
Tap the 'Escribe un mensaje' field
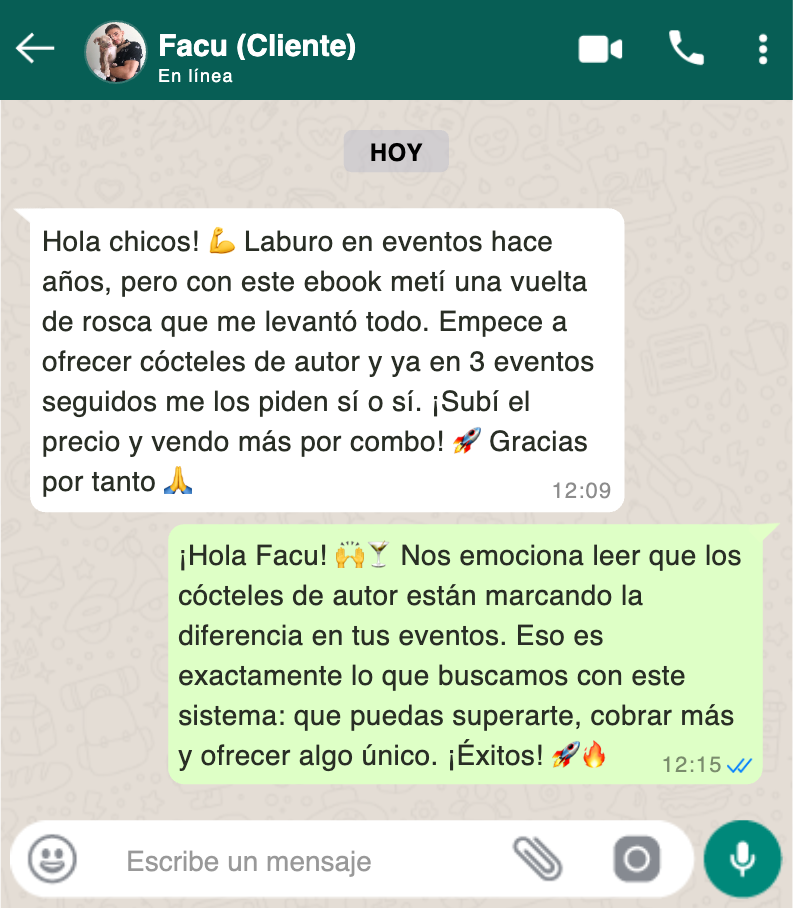pos(300,861)
